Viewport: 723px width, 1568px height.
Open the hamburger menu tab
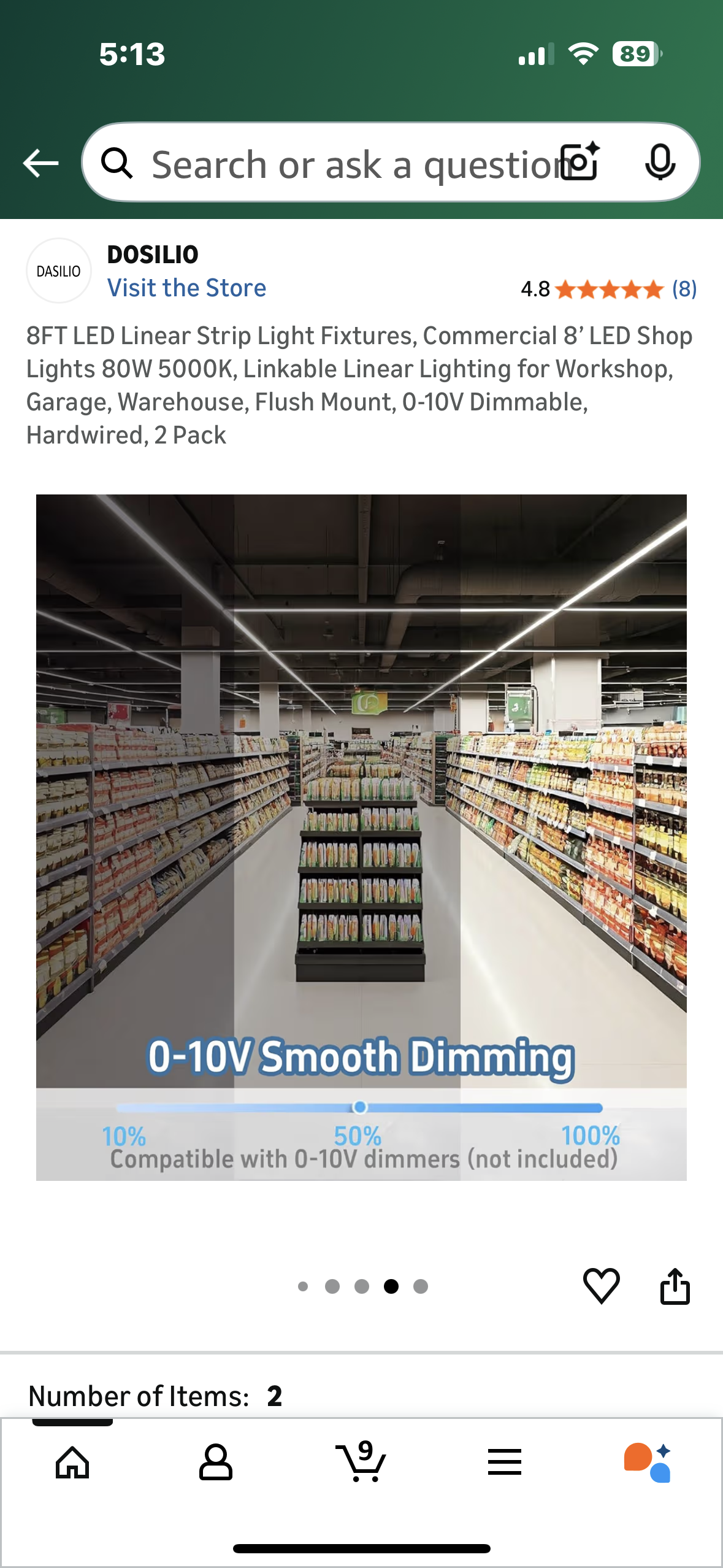(x=505, y=1462)
